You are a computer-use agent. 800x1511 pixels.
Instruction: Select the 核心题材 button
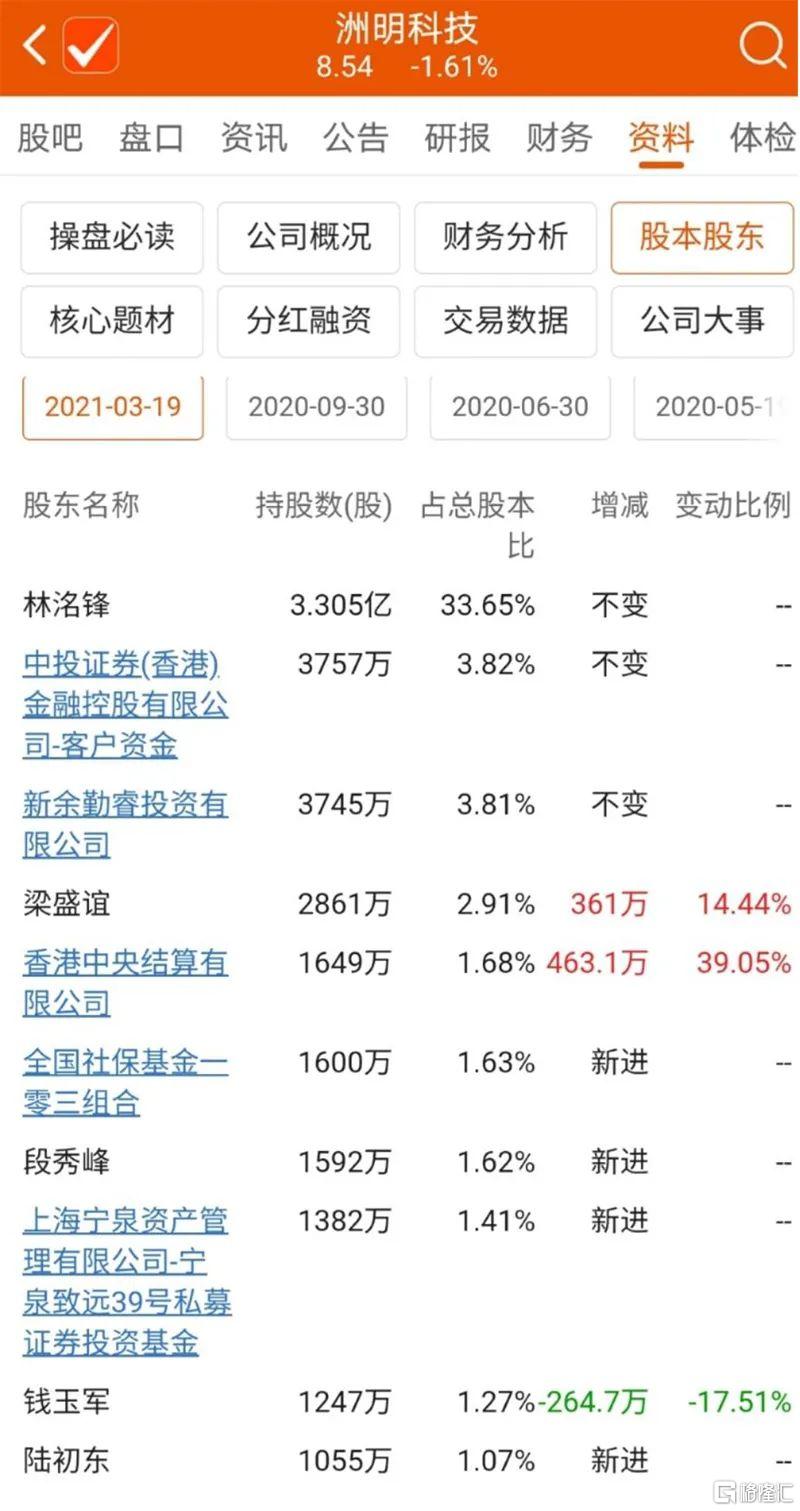pos(112,321)
